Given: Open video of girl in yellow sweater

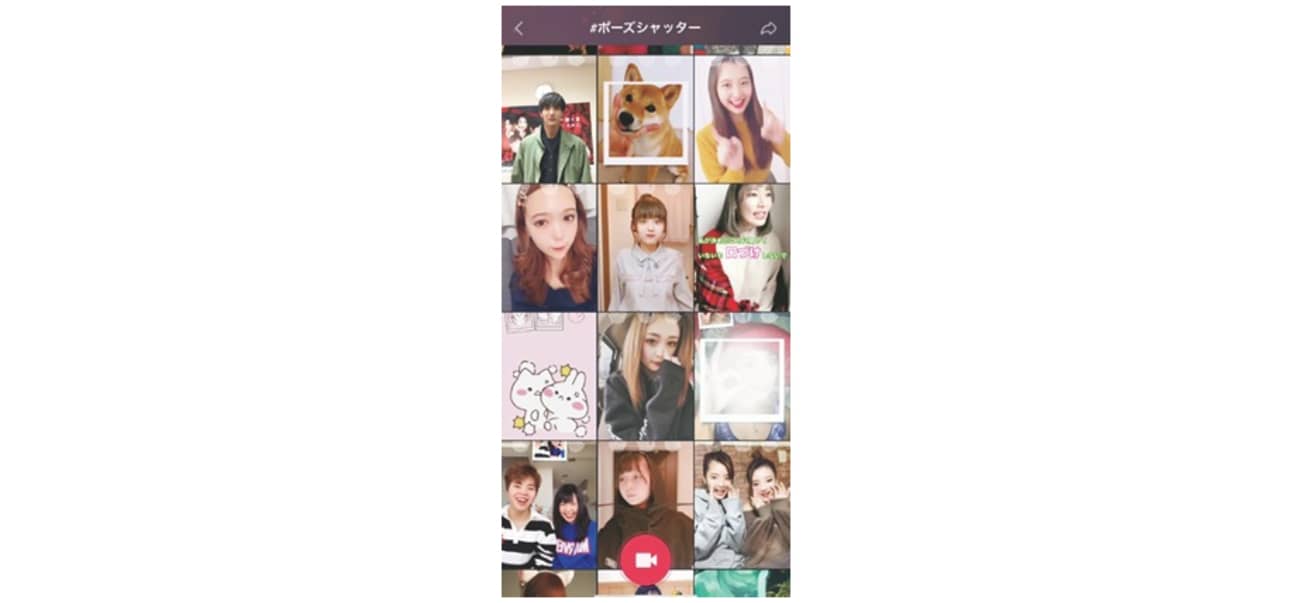Looking at the screenshot, I should [741, 119].
